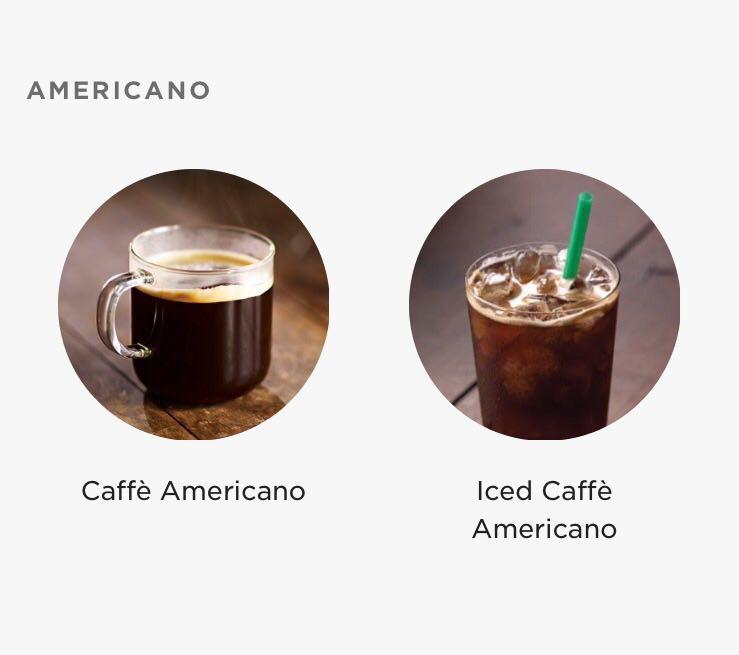
Task: Open the Caffè Americano item
Action: click(x=193, y=305)
